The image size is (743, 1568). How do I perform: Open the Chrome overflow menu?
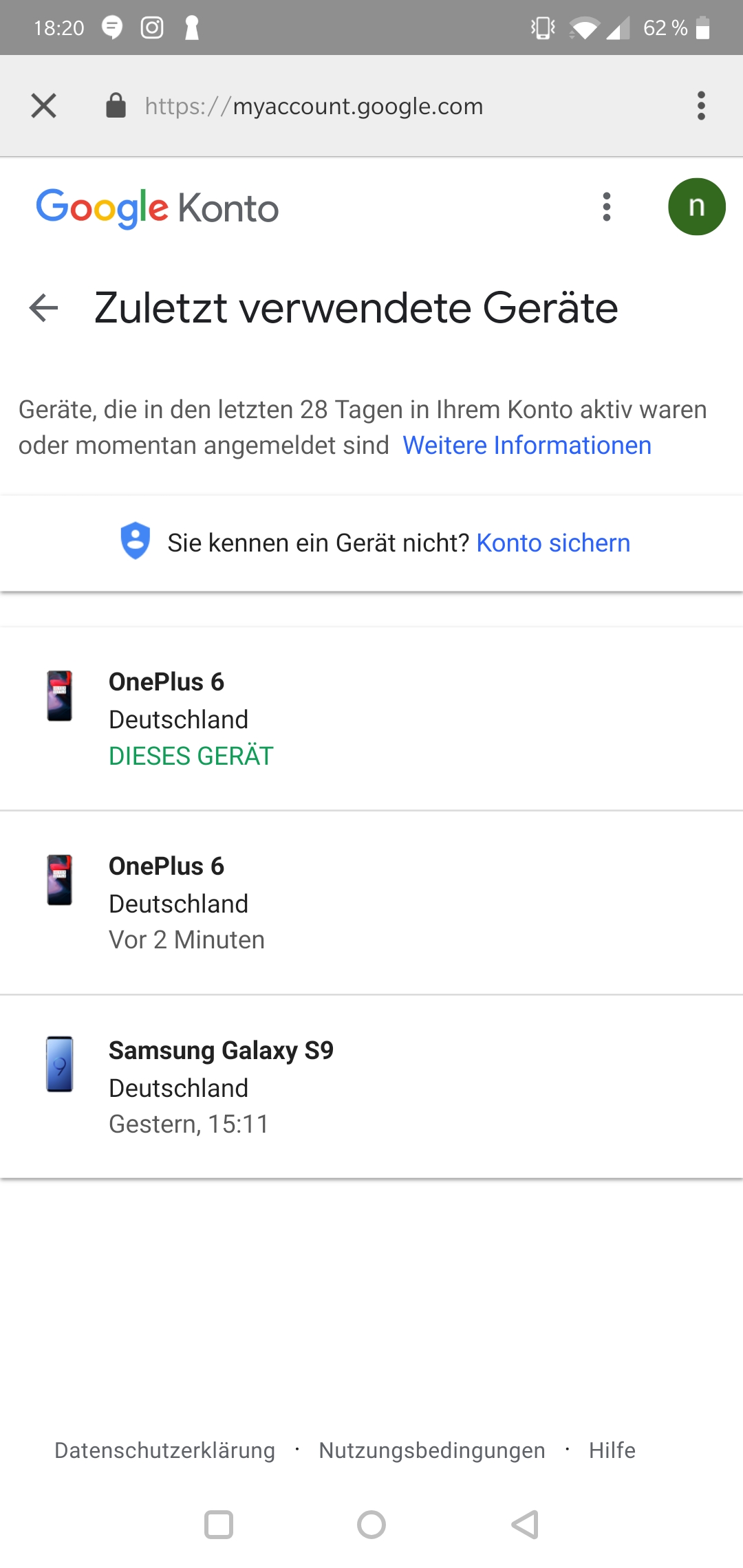click(x=701, y=105)
